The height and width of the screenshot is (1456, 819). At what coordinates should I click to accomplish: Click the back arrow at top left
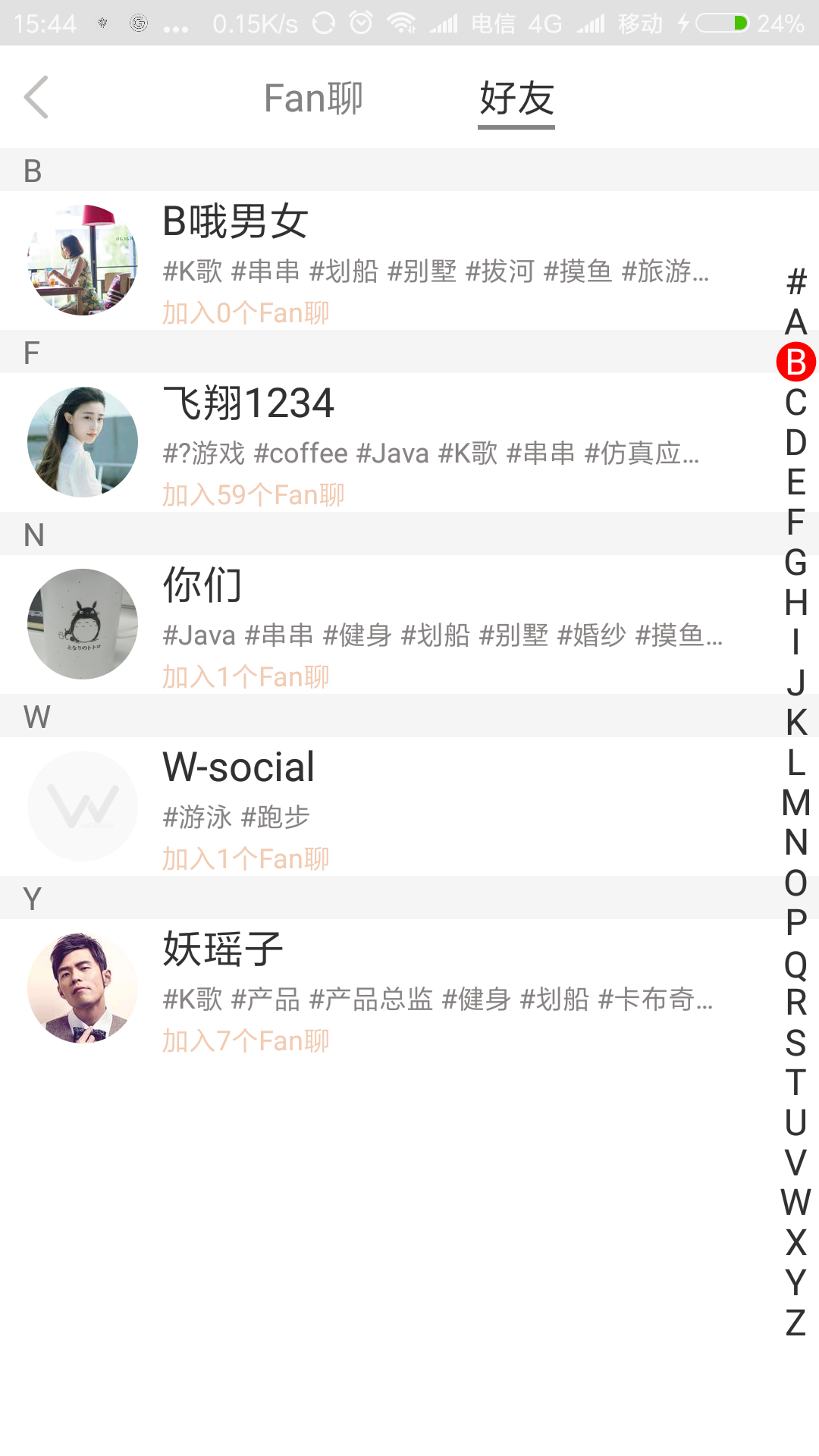[36, 97]
